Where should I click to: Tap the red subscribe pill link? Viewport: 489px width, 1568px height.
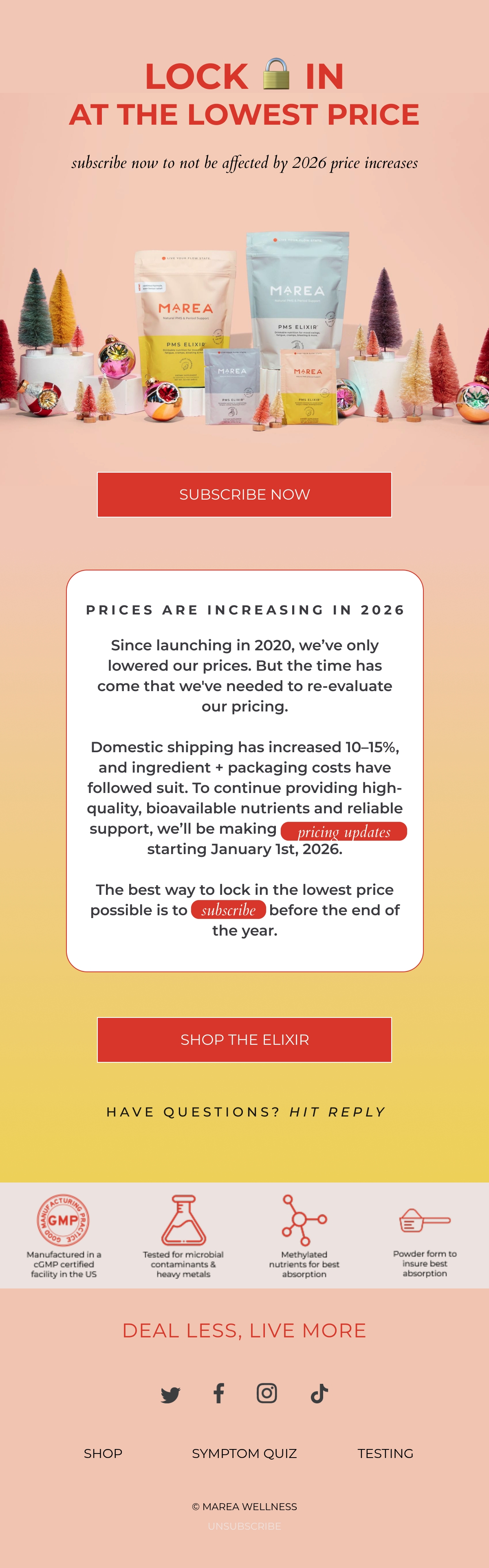(x=228, y=910)
